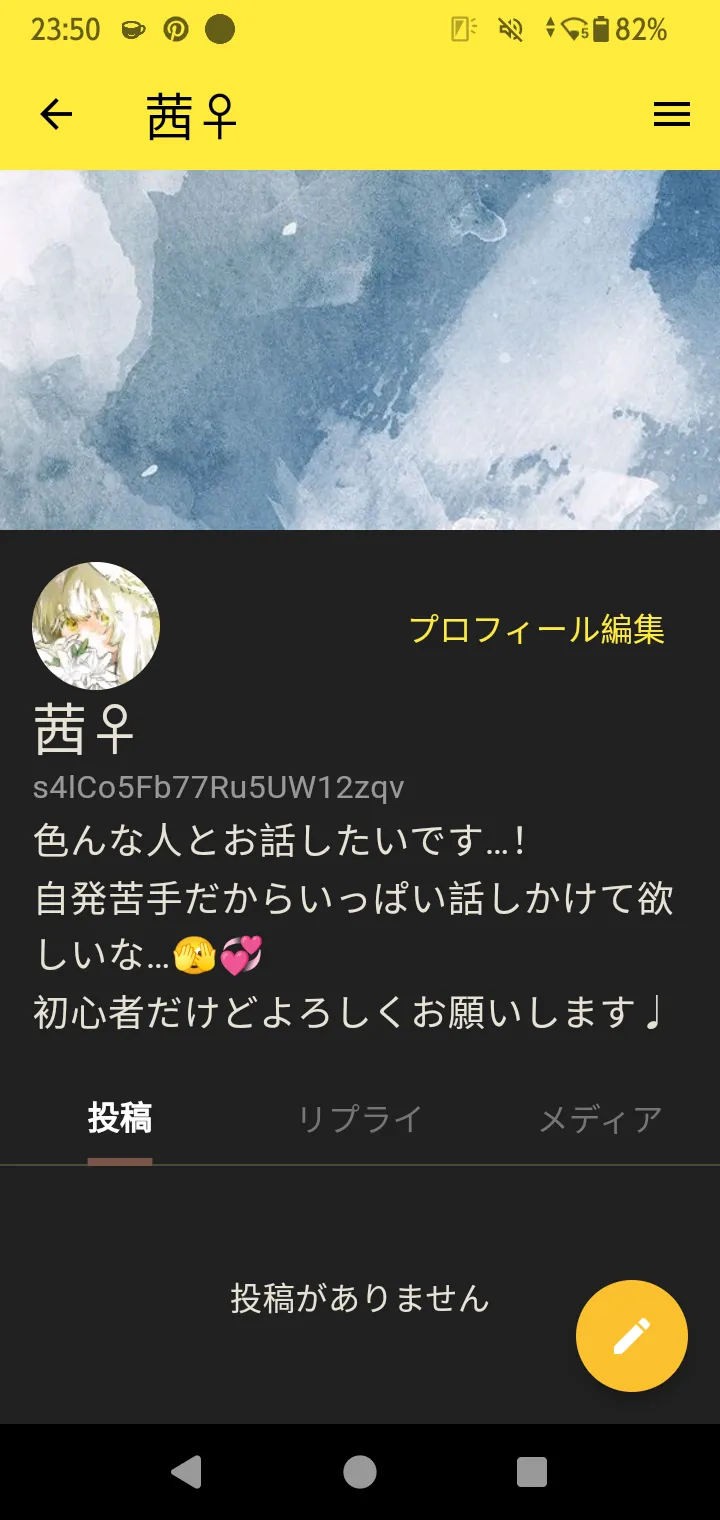Switch to the リプライ tab
This screenshot has height=1520, width=720.
(360, 1118)
